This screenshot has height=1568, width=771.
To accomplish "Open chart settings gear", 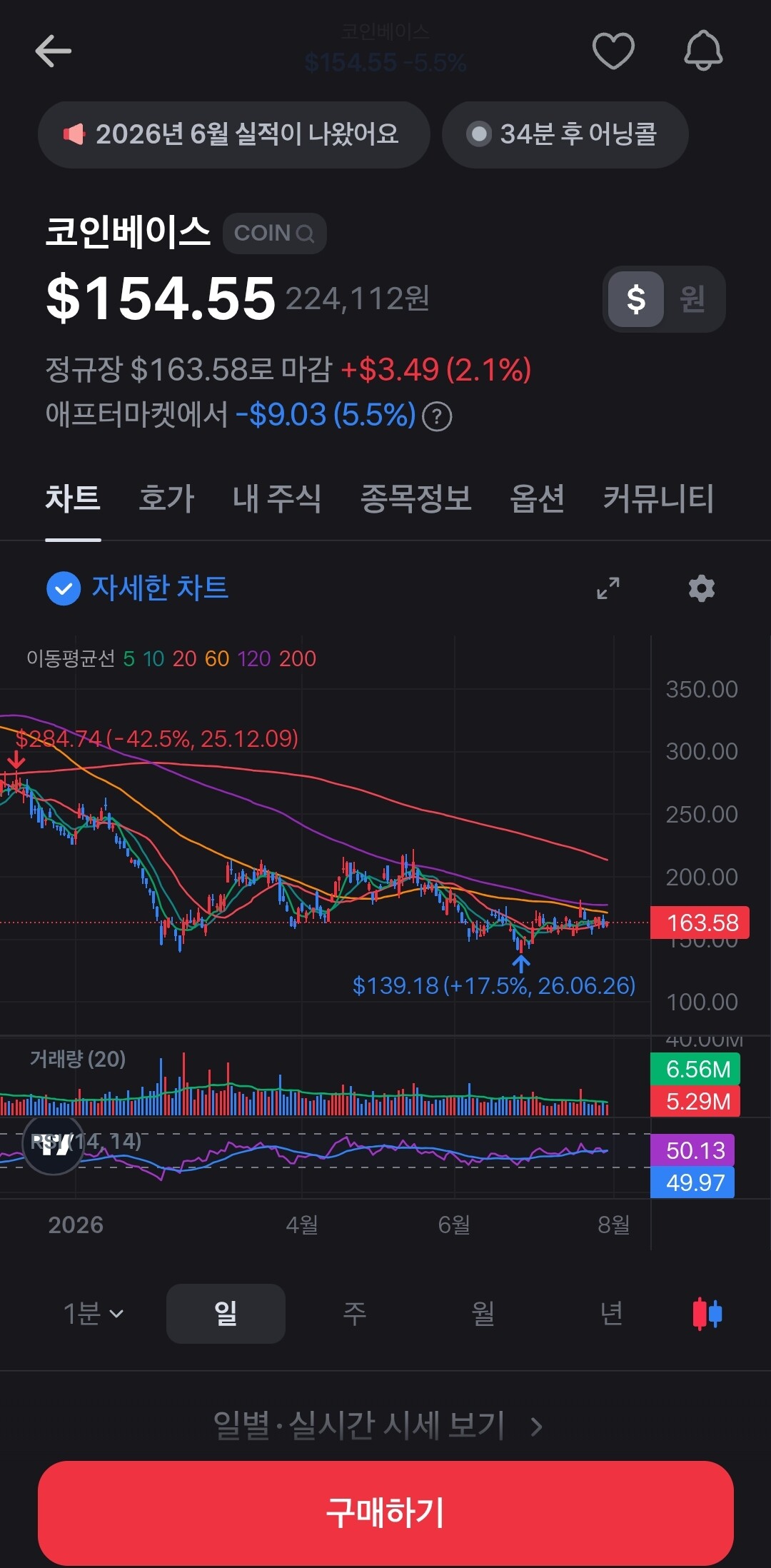I will (702, 588).
